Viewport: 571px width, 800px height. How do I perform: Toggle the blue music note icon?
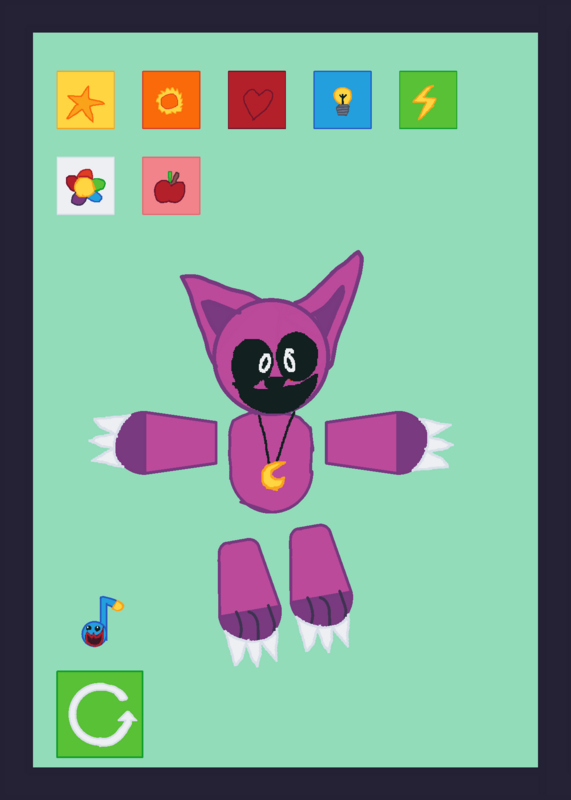[103, 621]
